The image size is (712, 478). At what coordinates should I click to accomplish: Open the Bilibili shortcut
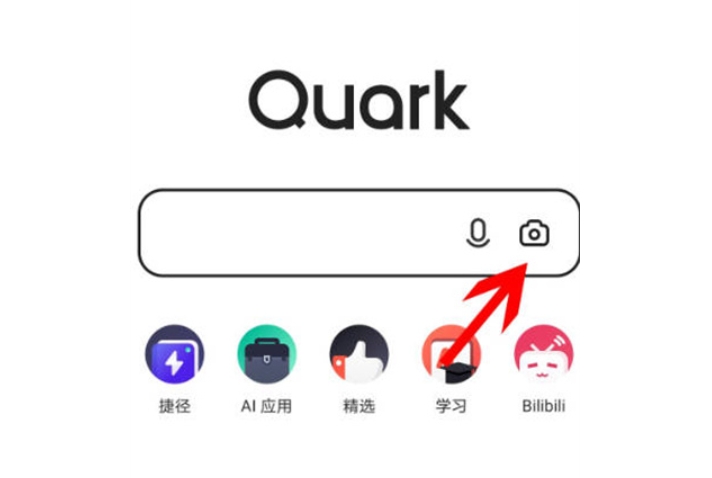pos(543,355)
